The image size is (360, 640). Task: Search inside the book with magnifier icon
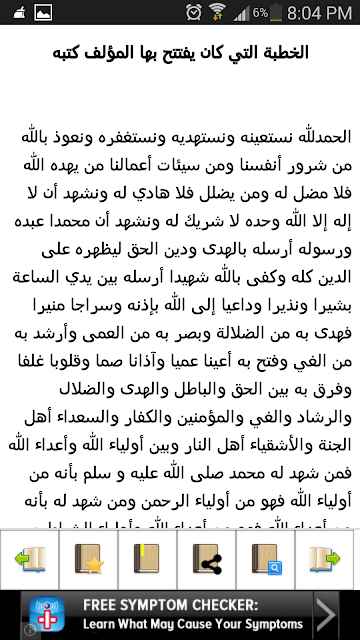point(265,559)
